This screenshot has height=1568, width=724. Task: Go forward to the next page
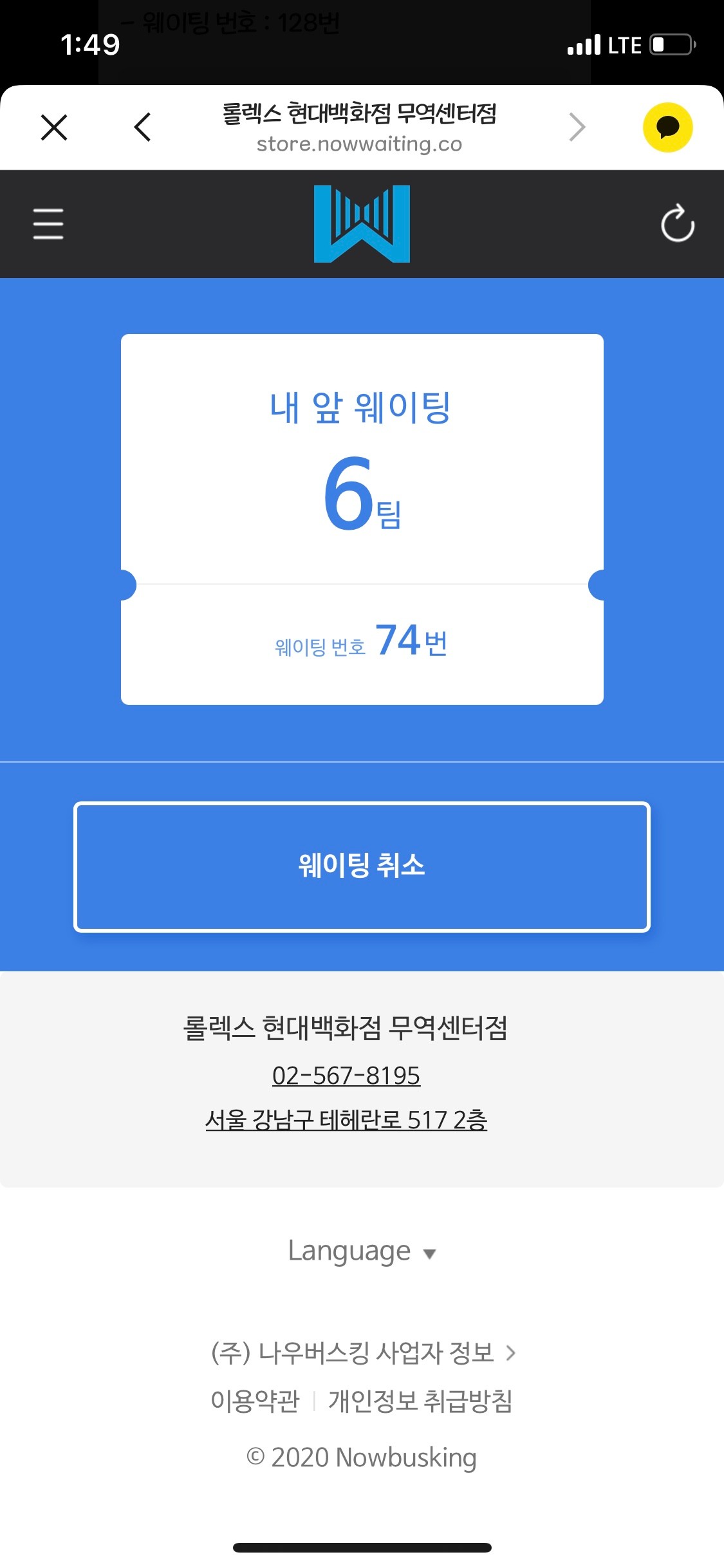pos(577,127)
